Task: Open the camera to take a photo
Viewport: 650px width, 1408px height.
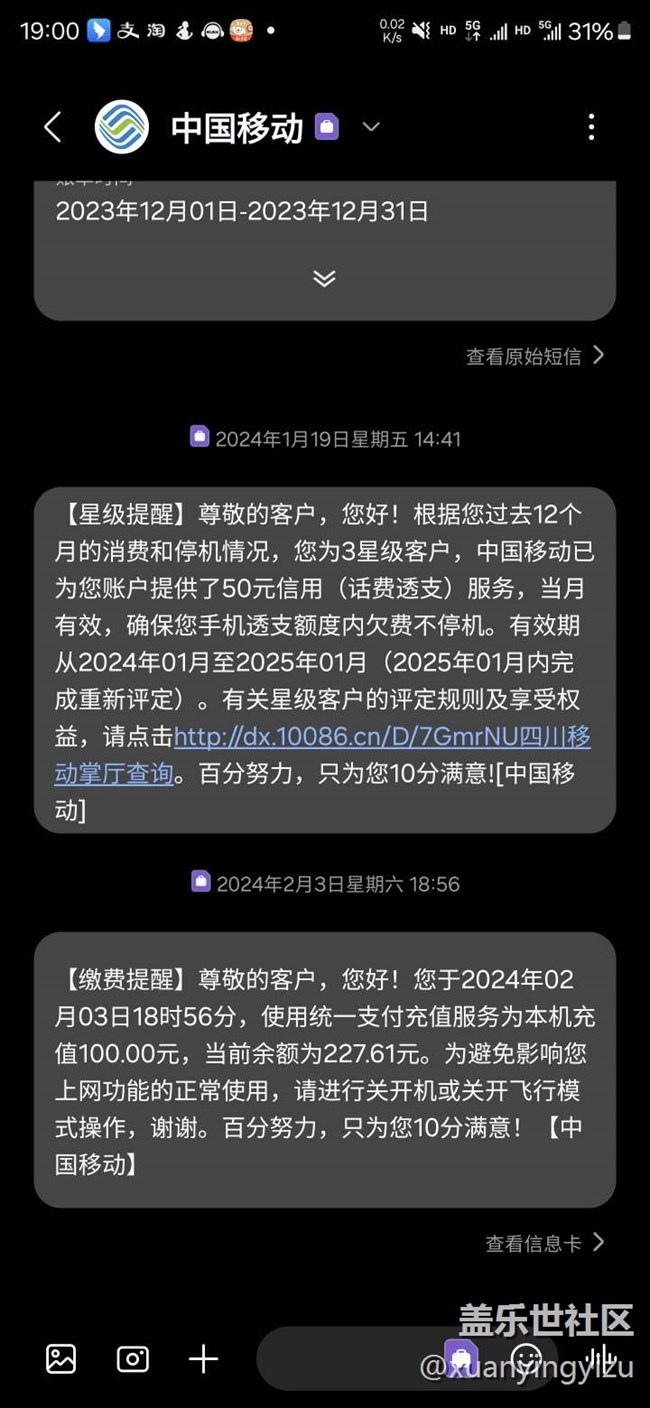Action: click(x=133, y=1358)
